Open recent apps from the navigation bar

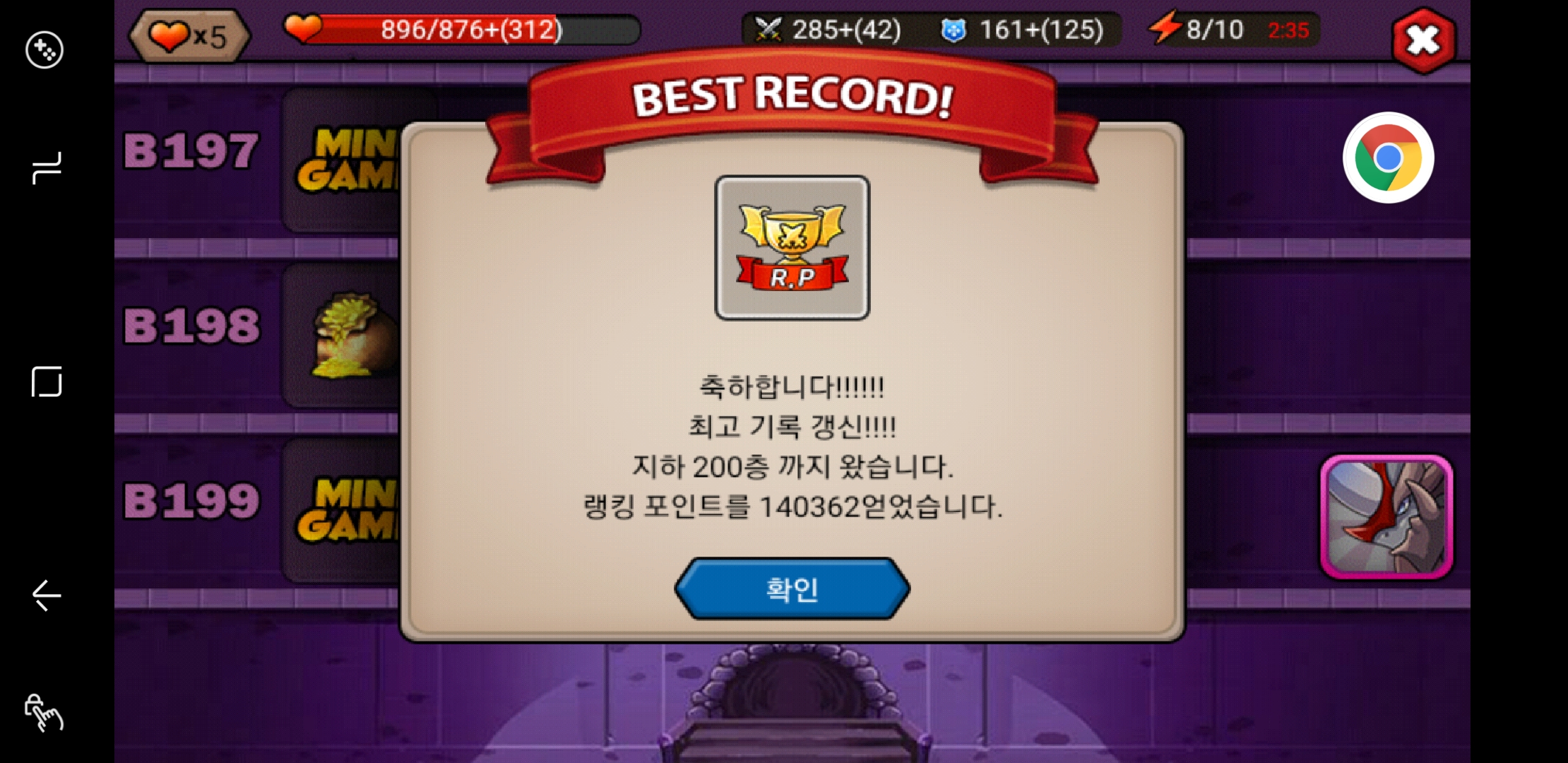(x=47, y=168)
